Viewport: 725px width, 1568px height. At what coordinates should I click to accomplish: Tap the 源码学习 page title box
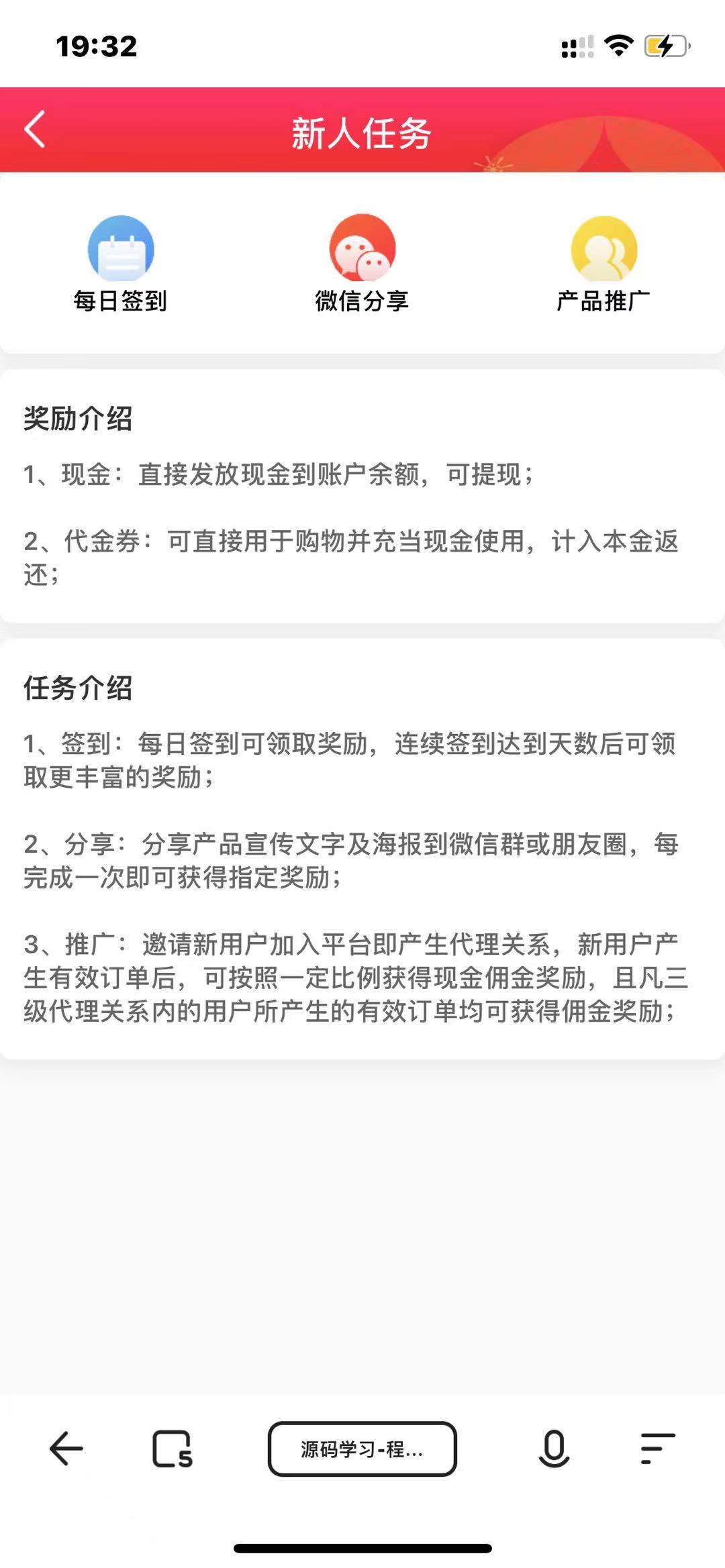362,1449
